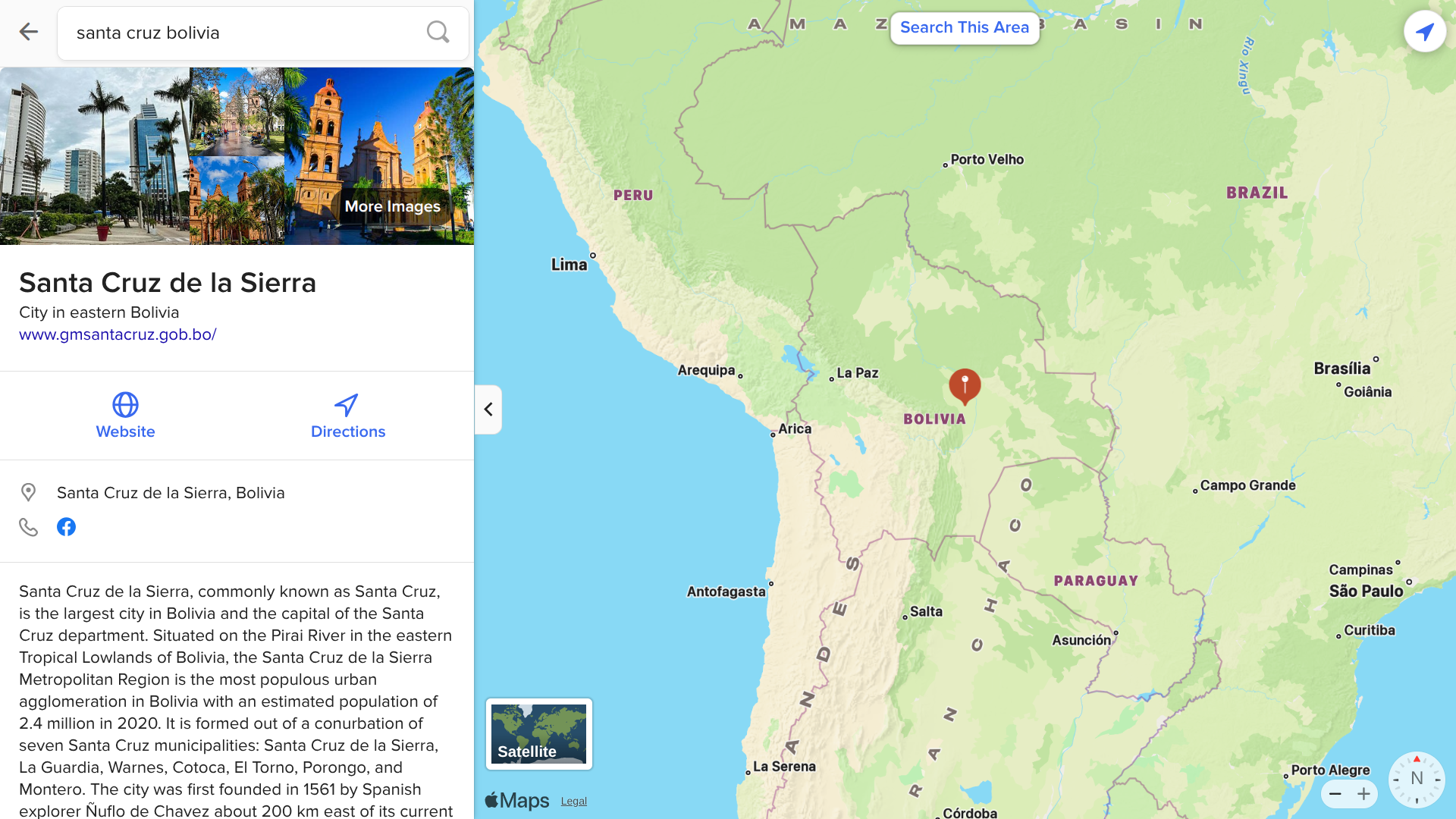Open the Legal link

pyautogui.click(x=573, y=802)
